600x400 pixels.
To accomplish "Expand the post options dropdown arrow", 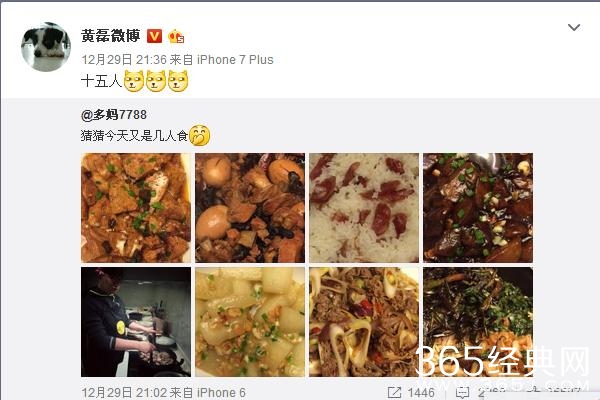I will 574,29.
